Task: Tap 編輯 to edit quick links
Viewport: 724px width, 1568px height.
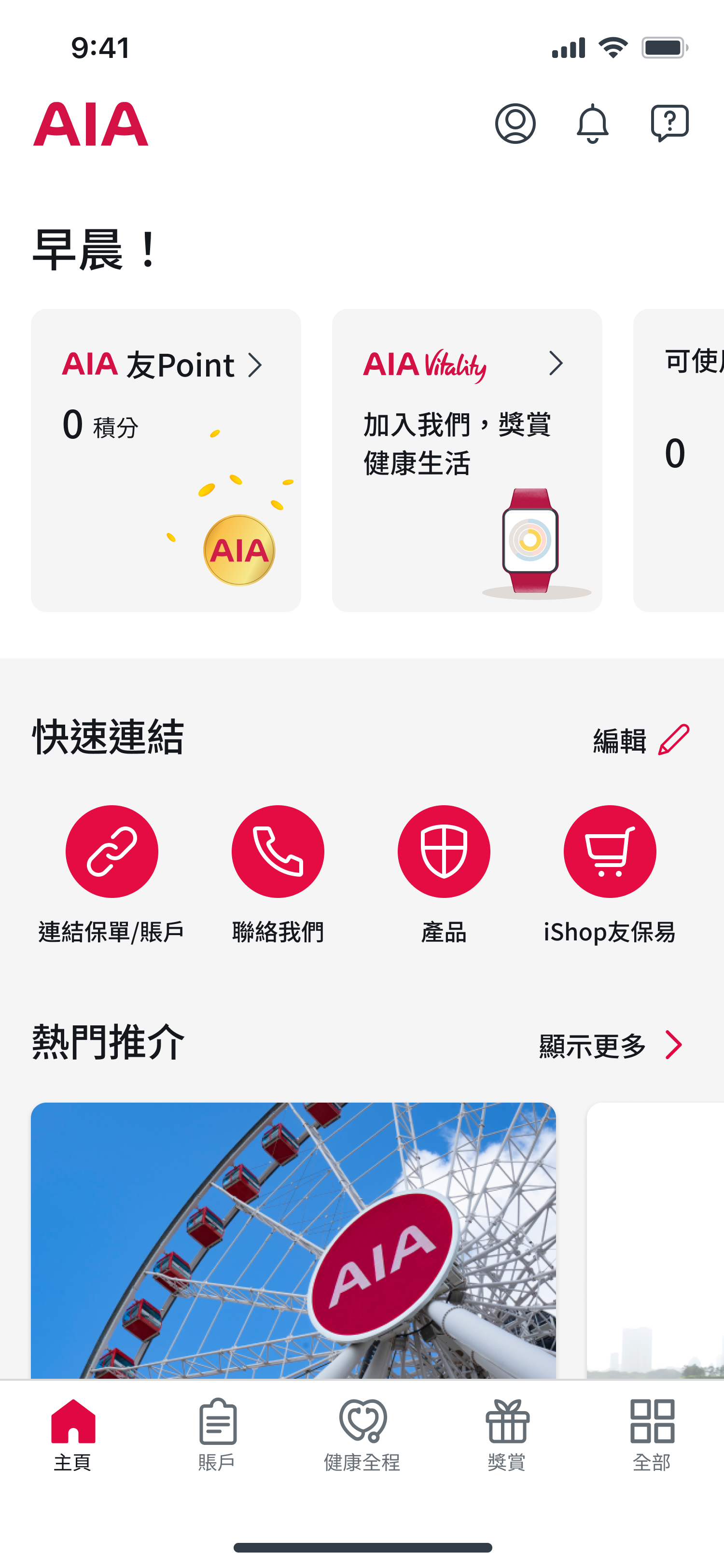Action: [640, 740]
